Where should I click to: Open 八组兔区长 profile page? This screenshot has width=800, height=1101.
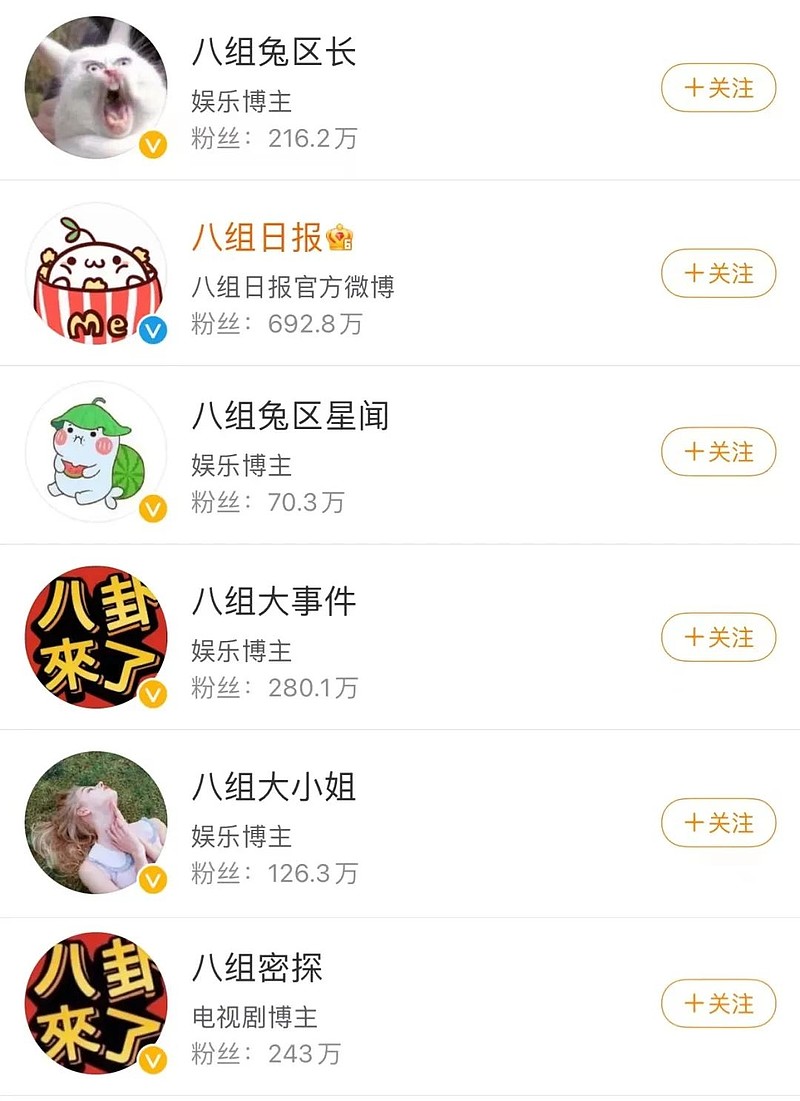pyautogui.click(x=273, y=53)
